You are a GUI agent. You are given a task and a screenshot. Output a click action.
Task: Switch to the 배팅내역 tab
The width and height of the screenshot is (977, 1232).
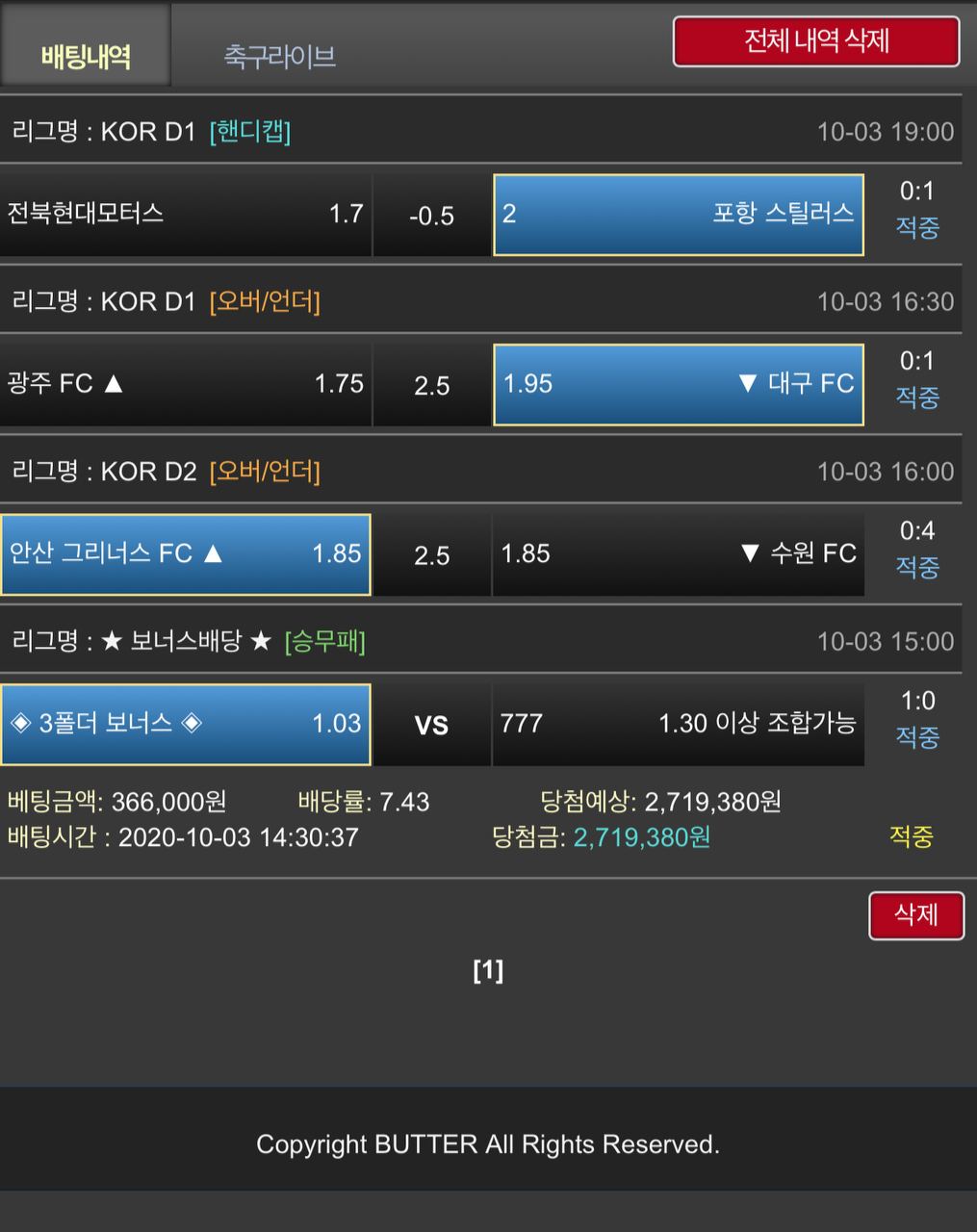86,55
